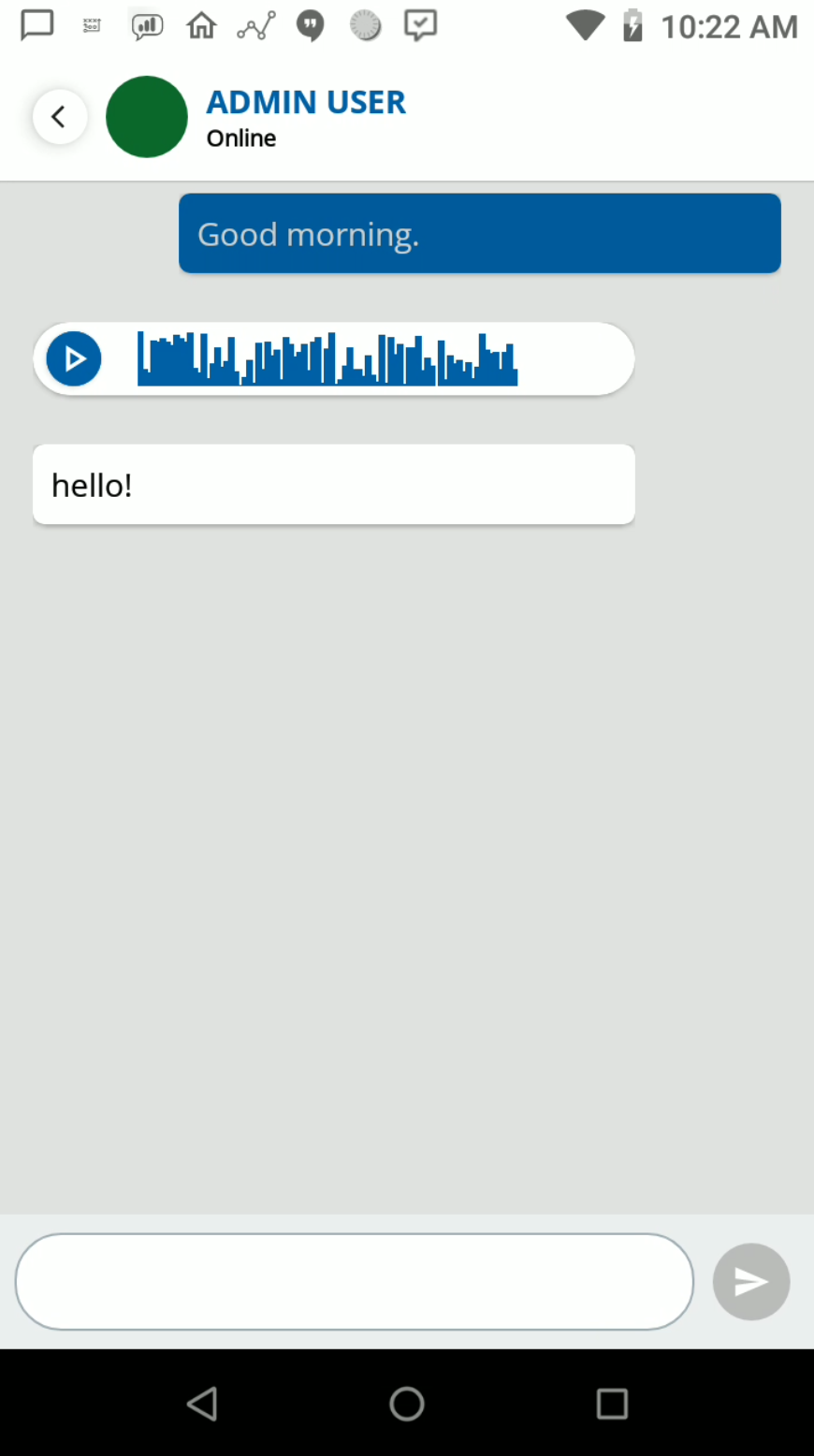
Task: Seek within the voice message waveform
Action: (327, 358)
